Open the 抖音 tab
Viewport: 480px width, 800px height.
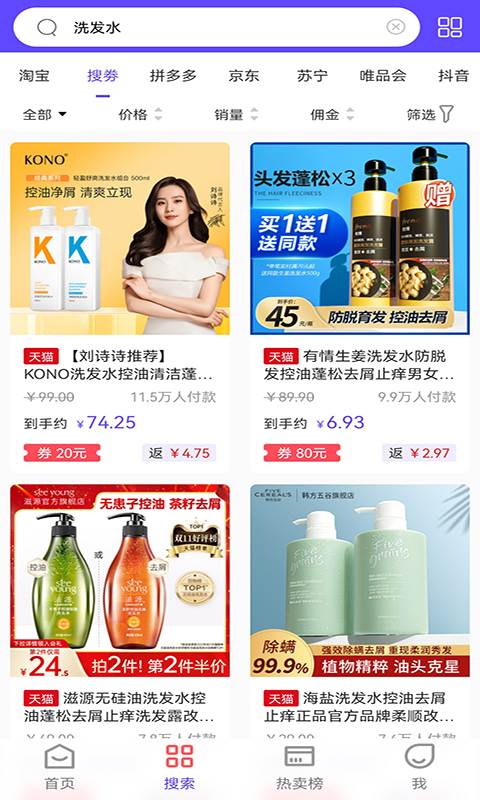(453, 76)
